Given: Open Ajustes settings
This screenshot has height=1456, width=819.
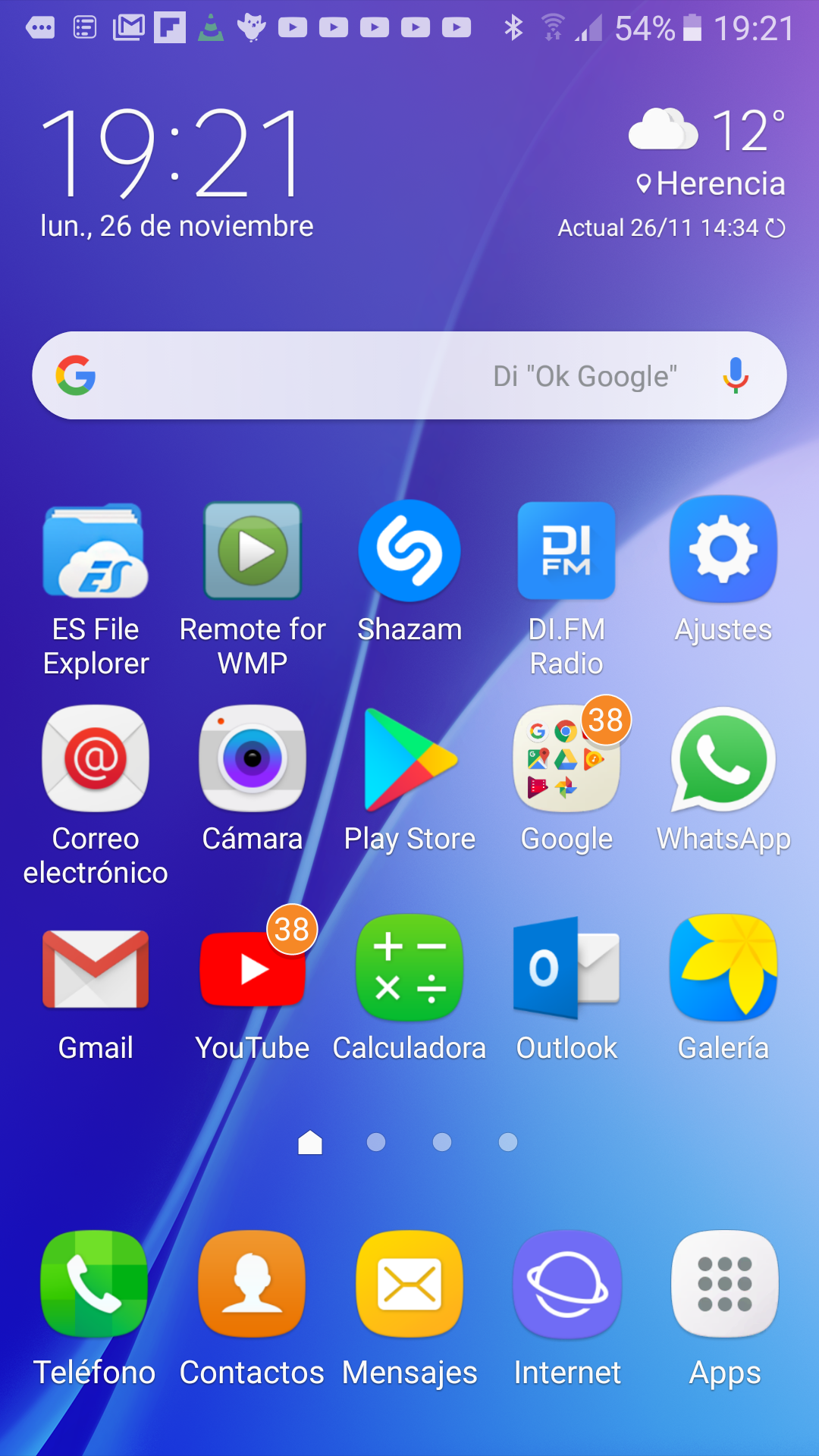Looking at the screenshot, I should pos(723,551).
